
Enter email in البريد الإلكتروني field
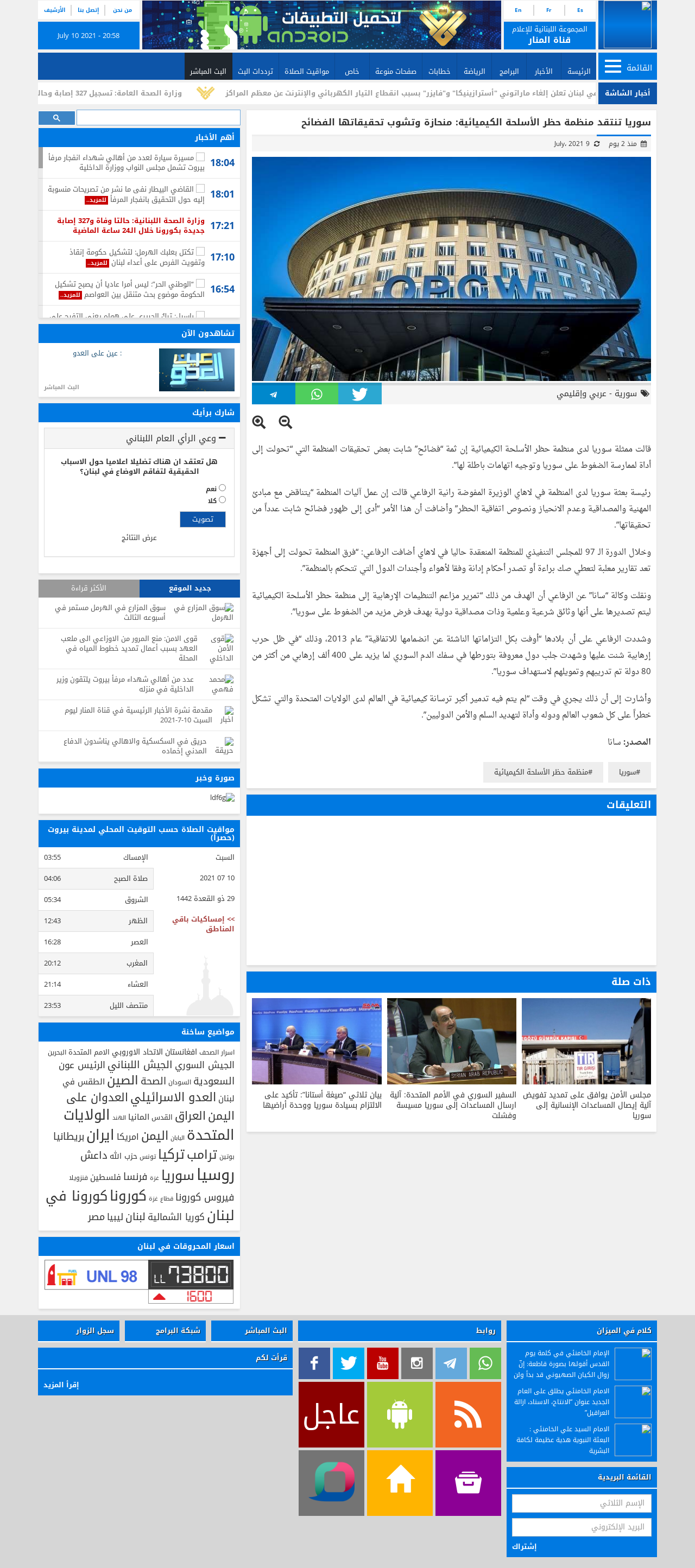[x=582, y=1526]
